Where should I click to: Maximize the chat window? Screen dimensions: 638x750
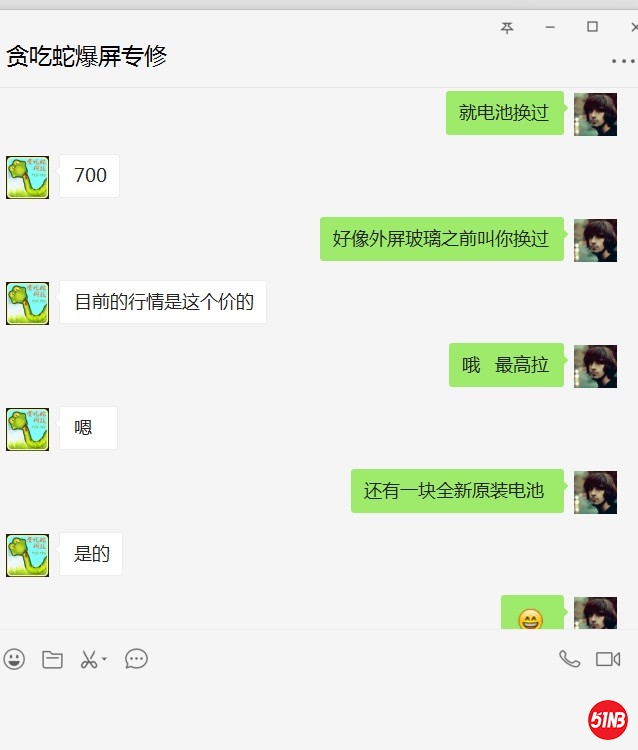(592, 27)
